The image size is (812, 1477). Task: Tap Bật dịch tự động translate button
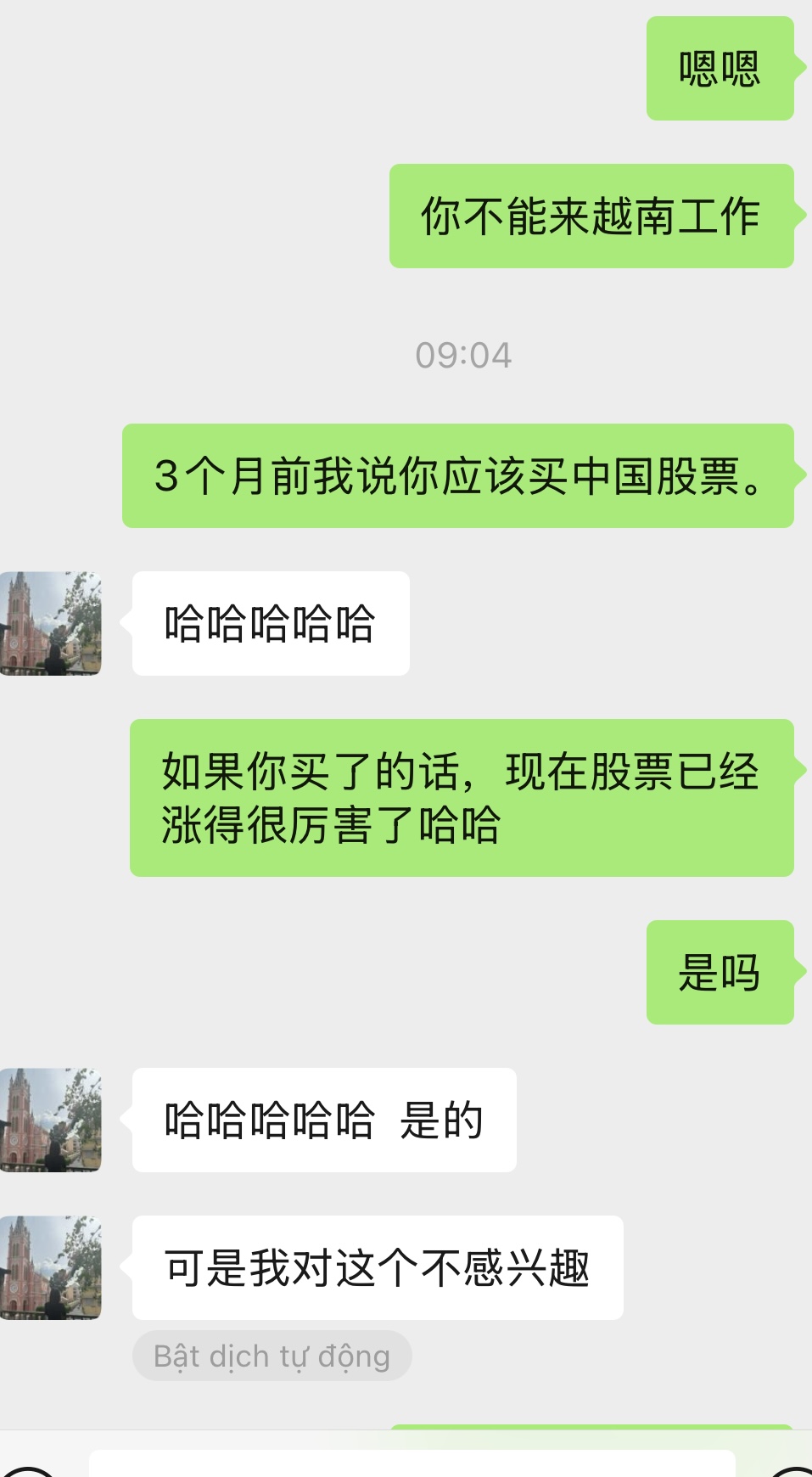coord(272,1356)
